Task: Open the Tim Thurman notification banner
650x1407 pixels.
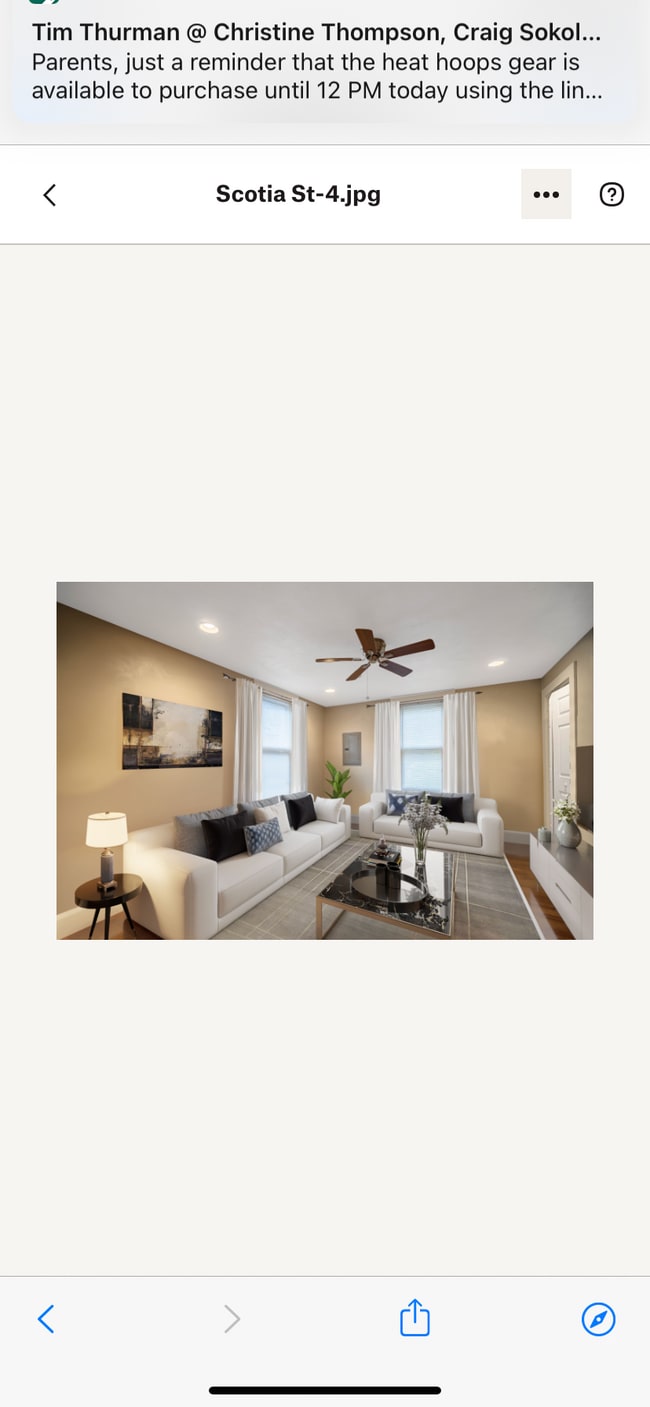Action: [x=324, y=62]
